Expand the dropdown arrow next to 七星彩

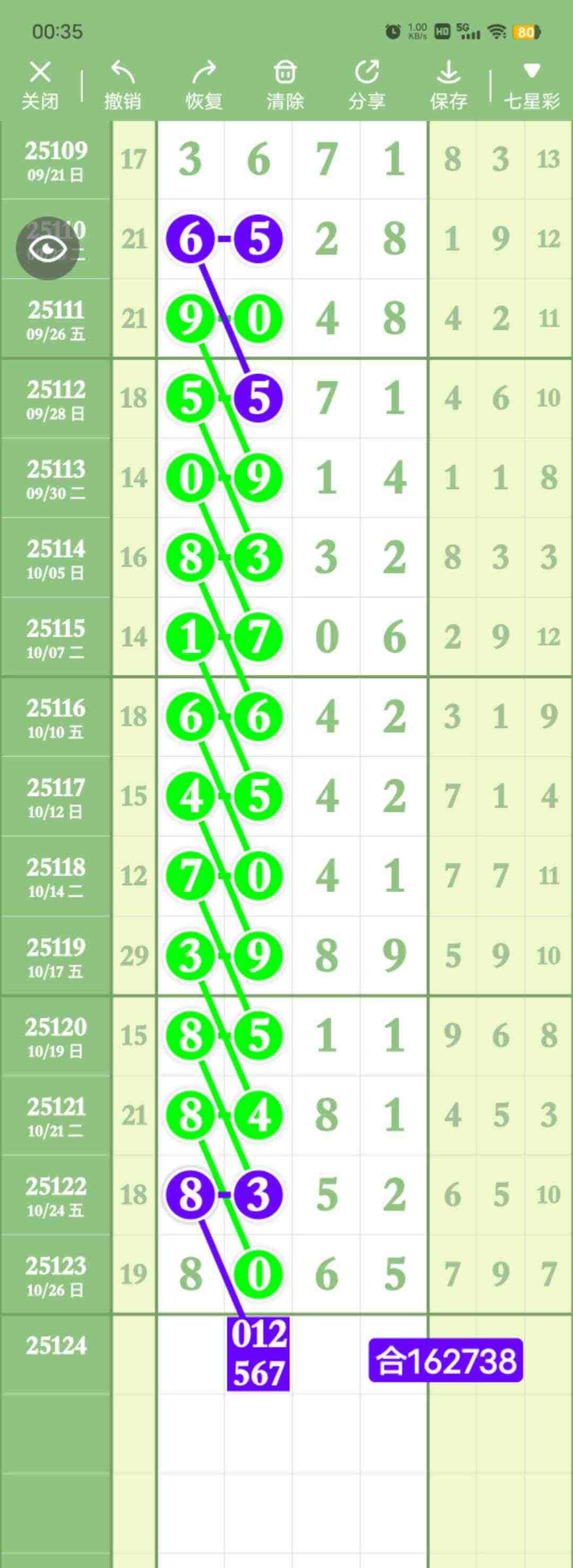point(532,71)
